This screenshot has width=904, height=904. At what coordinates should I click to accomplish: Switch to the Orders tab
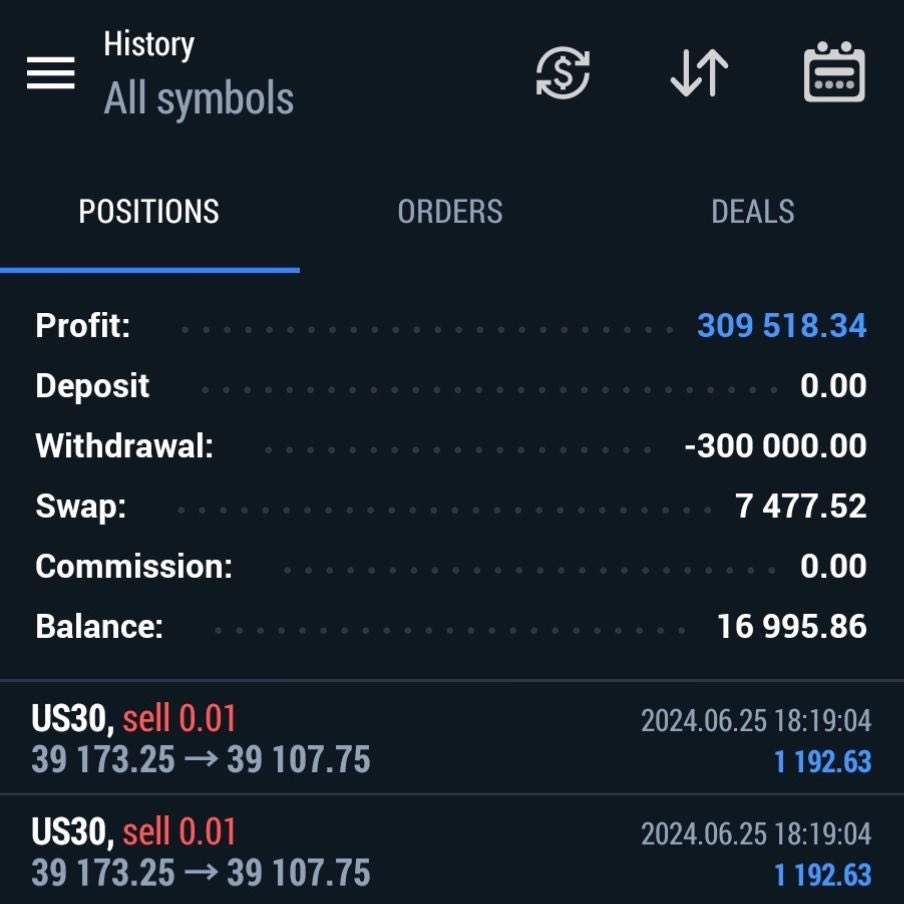450,212
